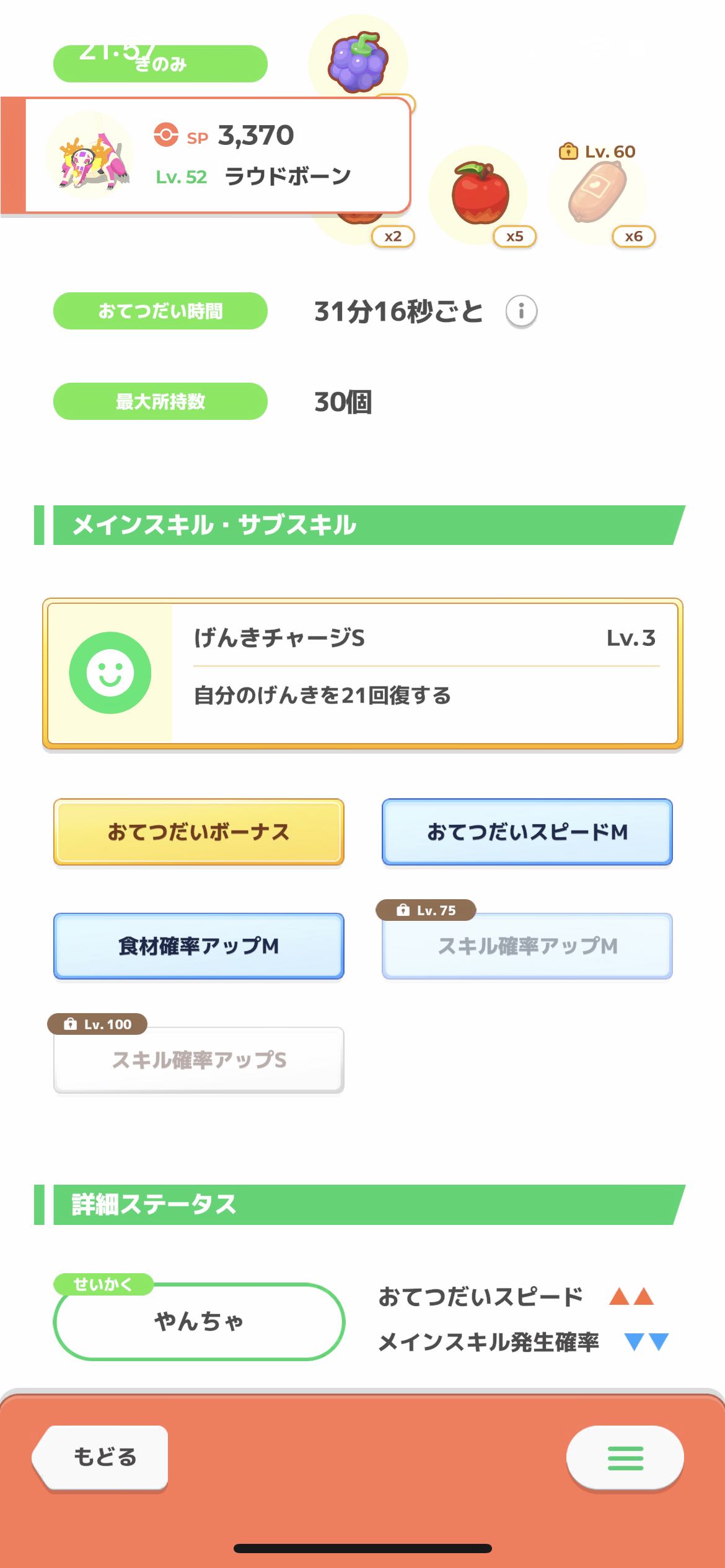This screenshot has width=725, height=1568.
Task: Tap the 食材確率アップM sub skill
Action: click(x=199, y=946)
